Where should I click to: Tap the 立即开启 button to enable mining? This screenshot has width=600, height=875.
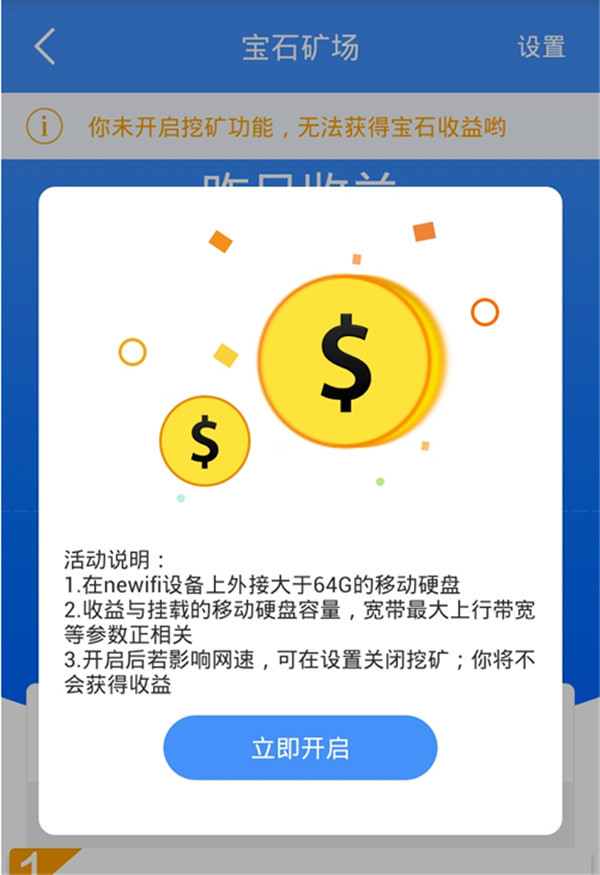(x=300, y=748)
